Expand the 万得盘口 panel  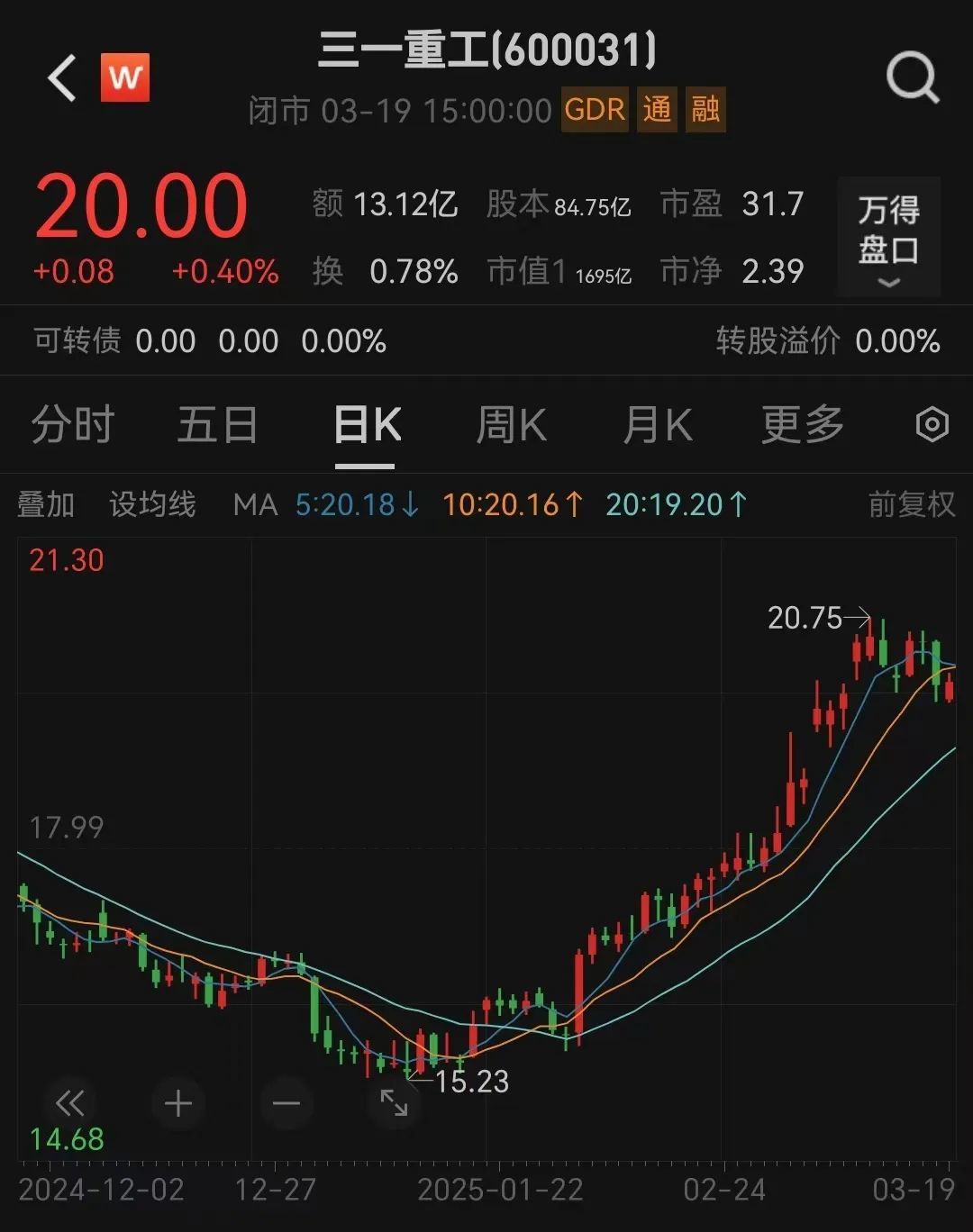pos(888,238)
